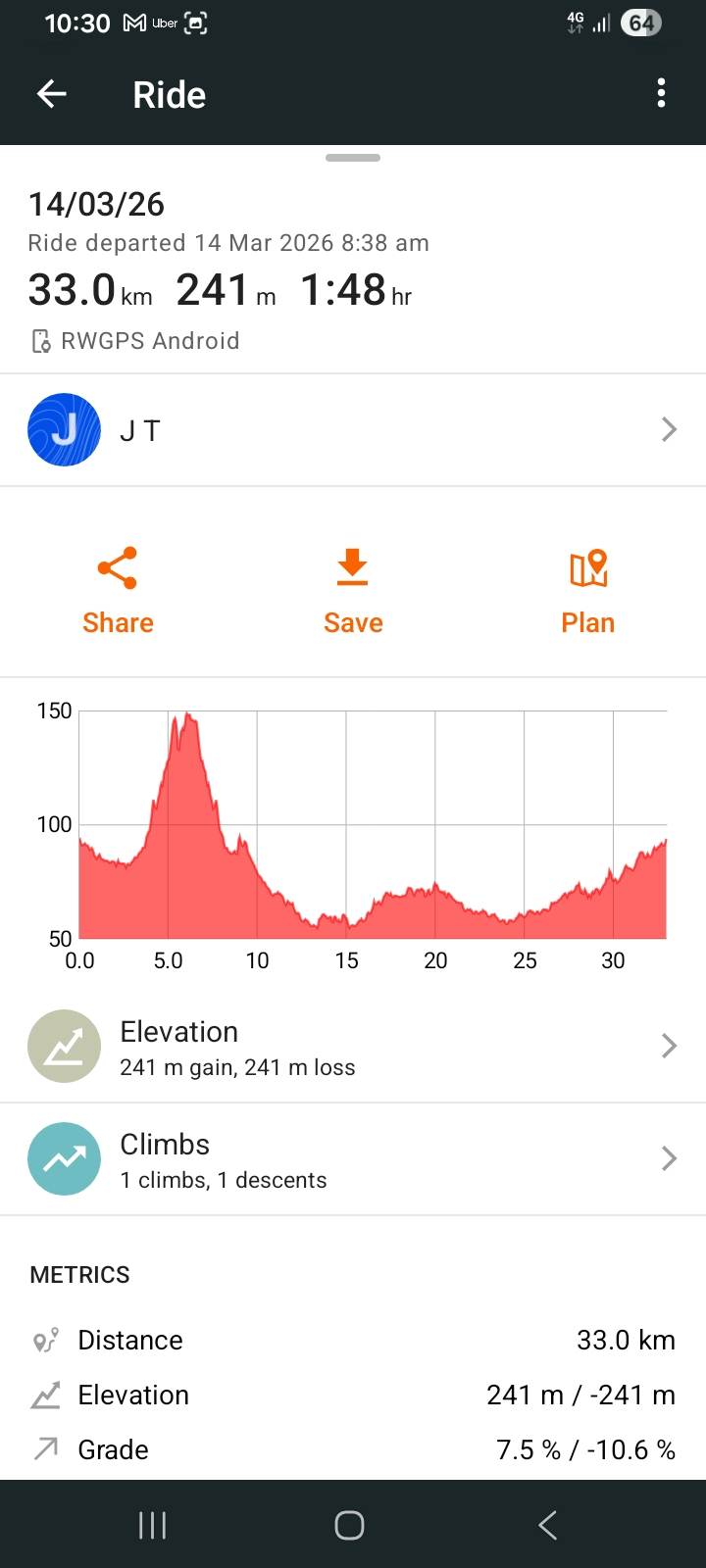
Task: Save the ride for offline use
Action: pos(353,591)
